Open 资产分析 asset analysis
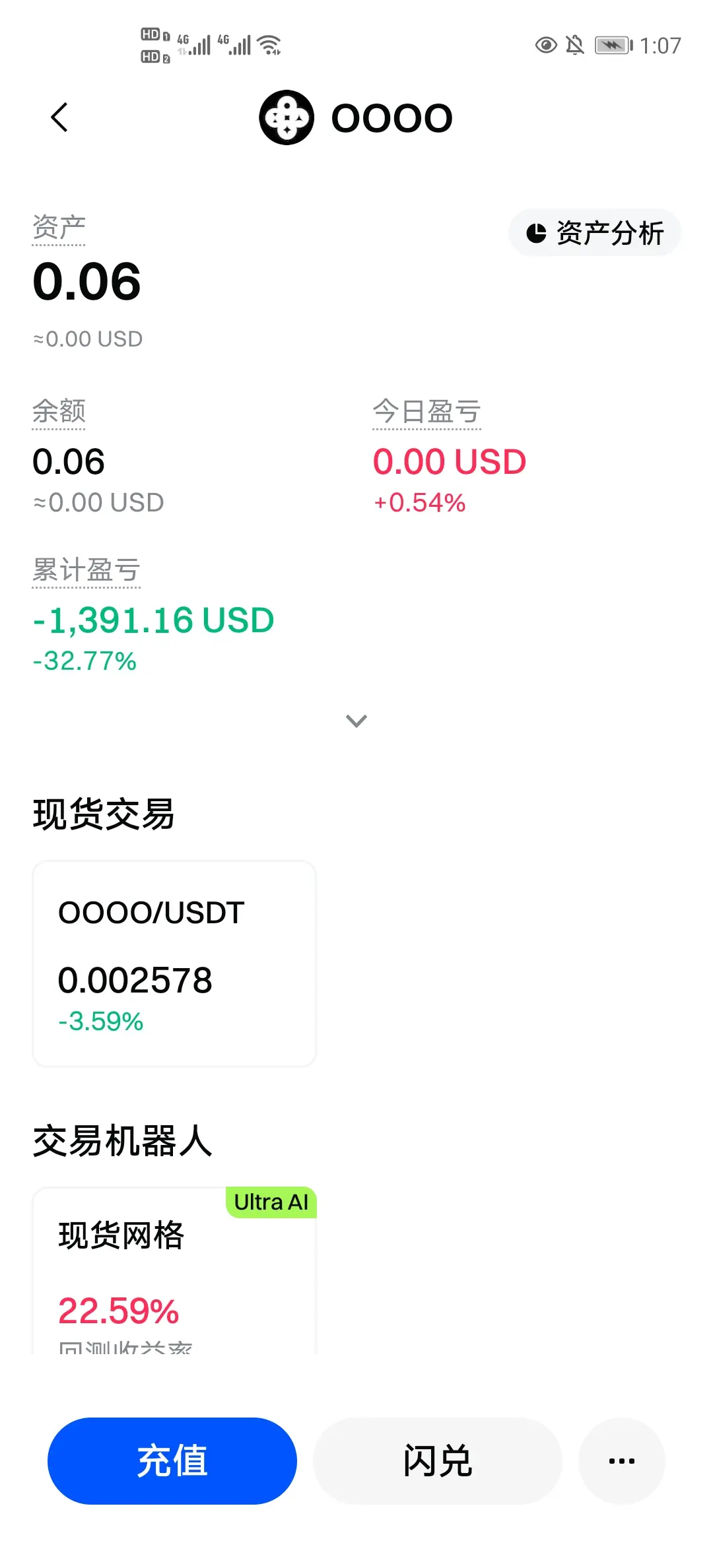This screenshot has height=1568, width=713. click(x=595, y=233)
